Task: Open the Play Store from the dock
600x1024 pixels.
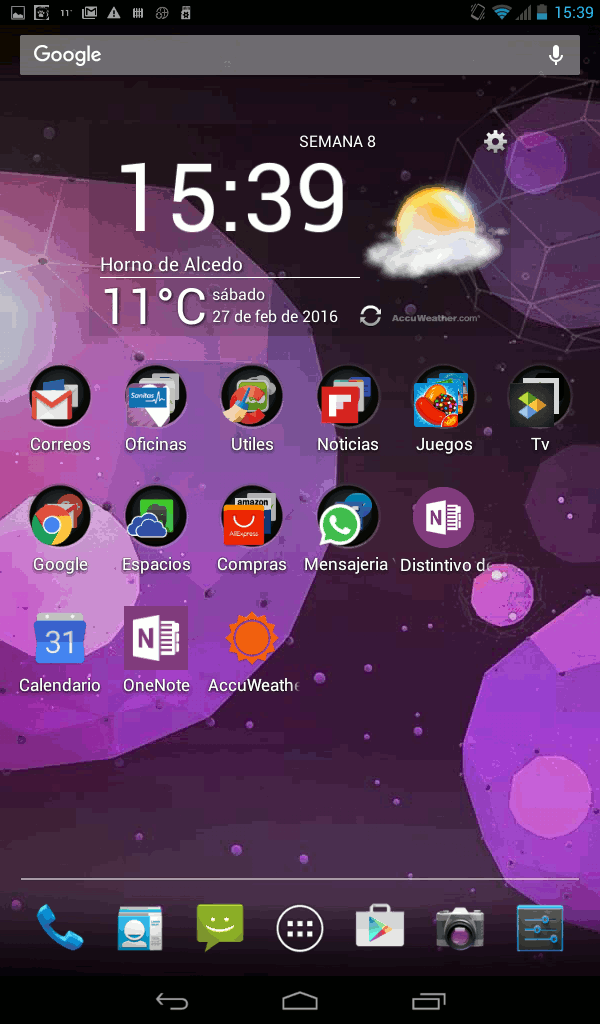Action: click(x=380, y=928)
